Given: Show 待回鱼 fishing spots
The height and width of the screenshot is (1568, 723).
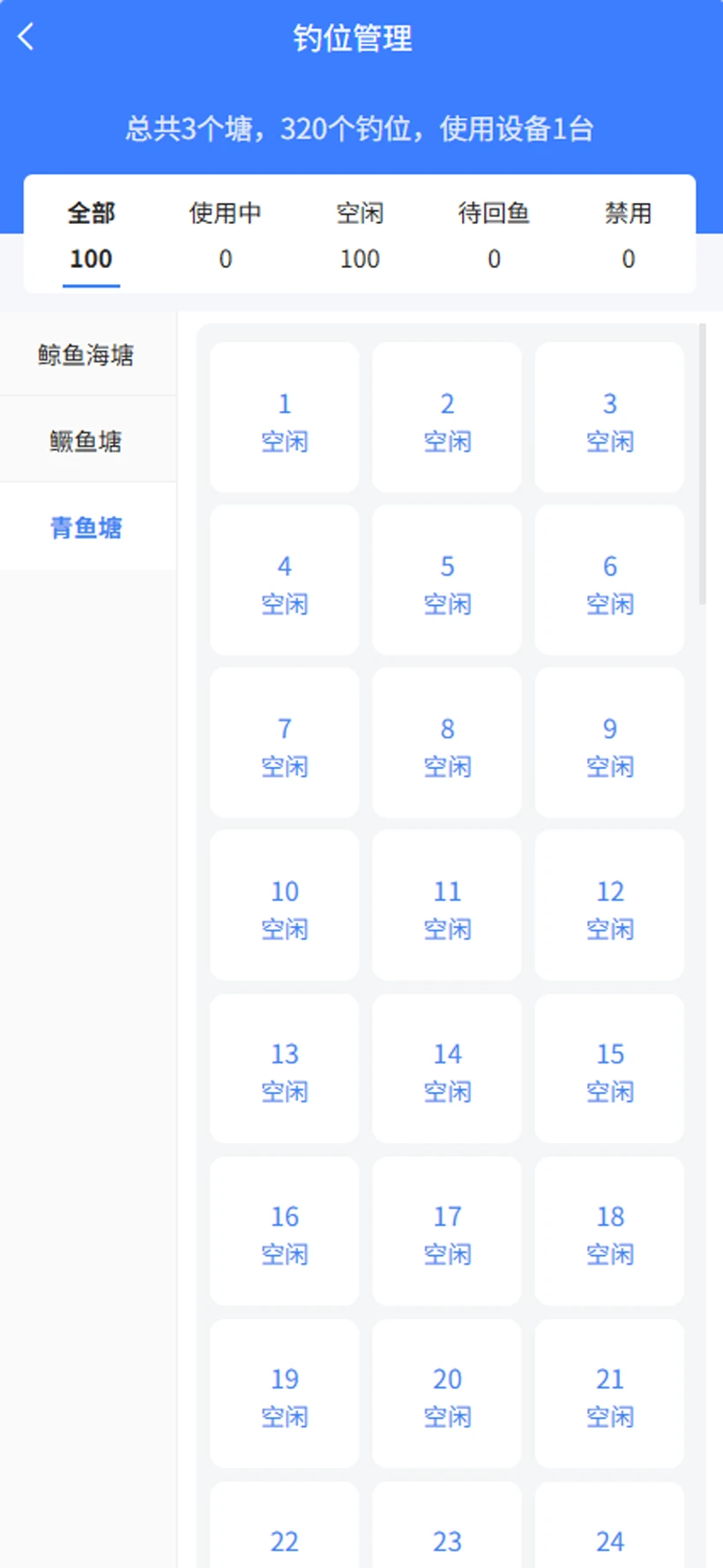Looking at the screenshot, I should point(494,235).
